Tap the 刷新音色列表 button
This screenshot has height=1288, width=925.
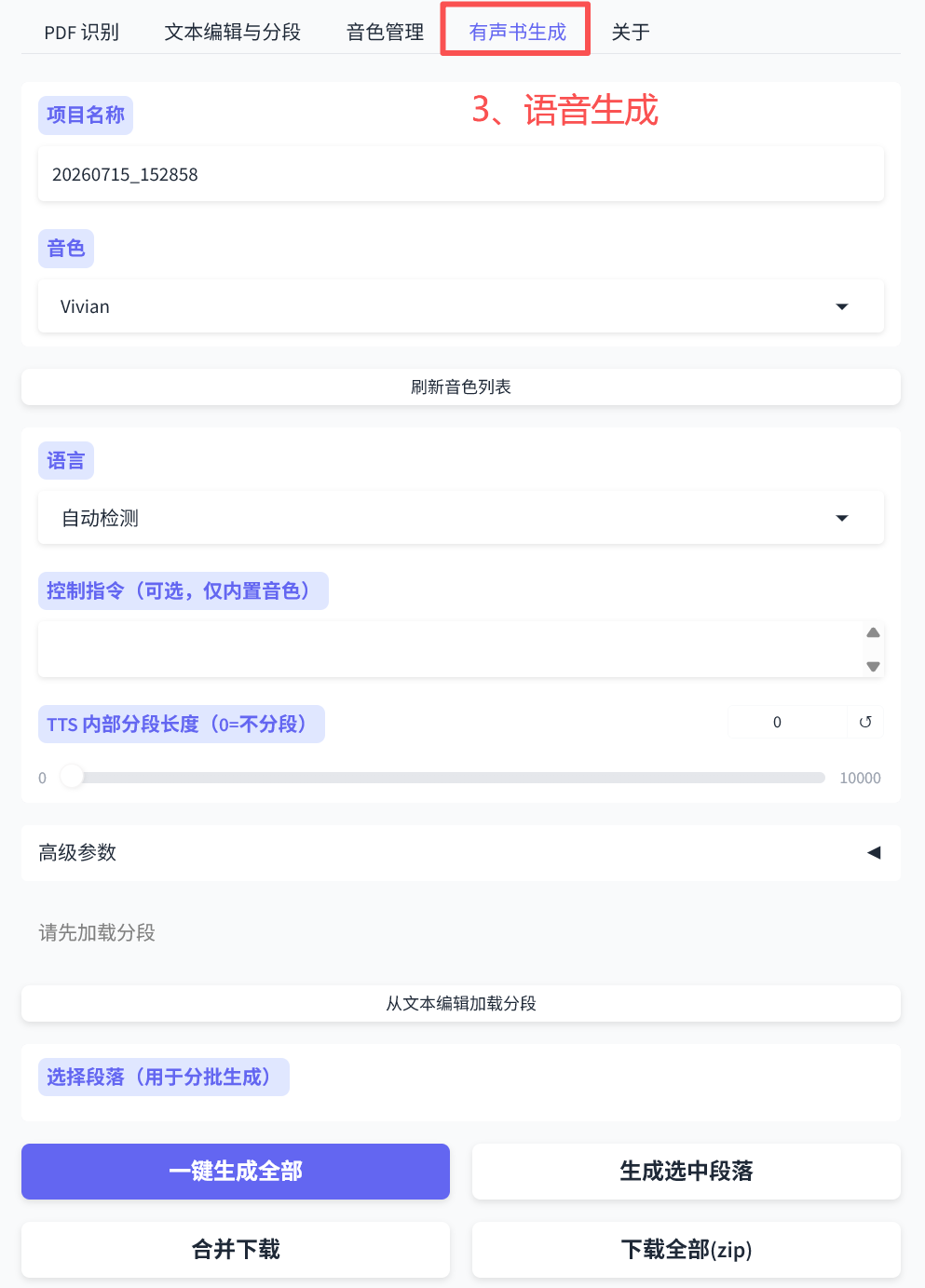(x=461, y=386)
